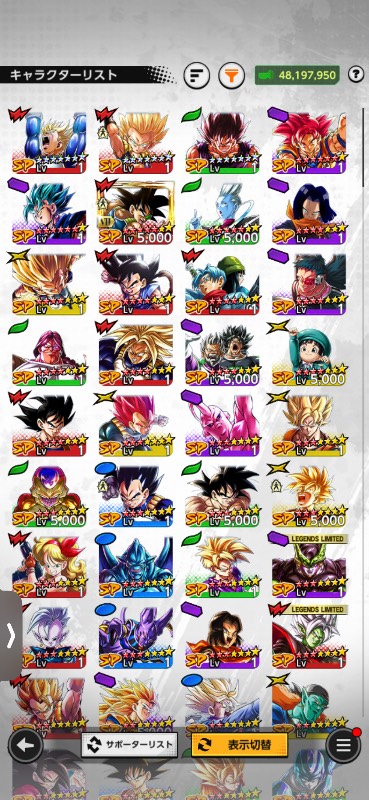The height and width of the screenshot is (800, 369).
Task: Open the orange filter funnel
Action: (232, 76)
